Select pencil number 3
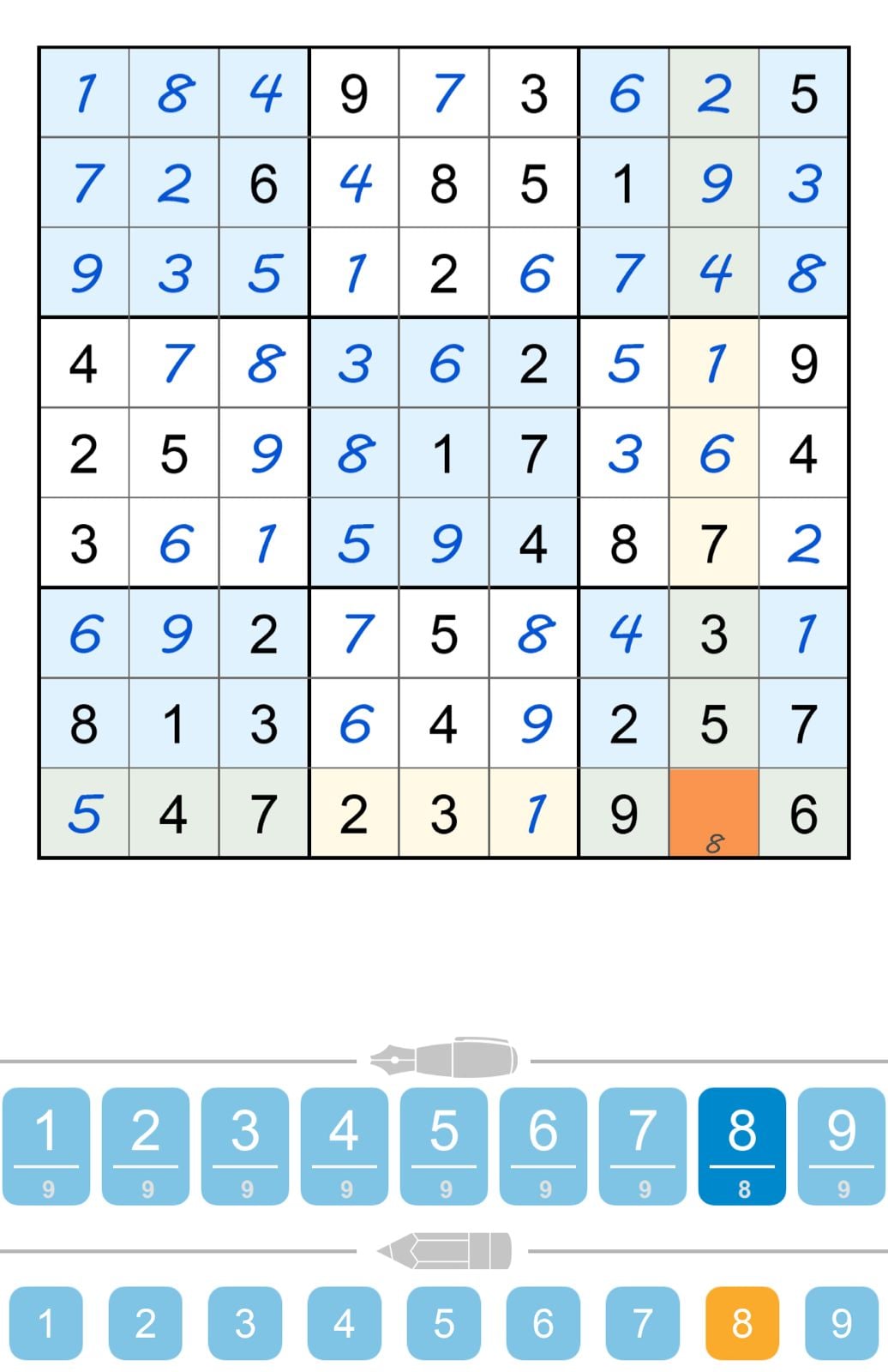This screenshot has width=888, height=1372. tap(245, 1323)
